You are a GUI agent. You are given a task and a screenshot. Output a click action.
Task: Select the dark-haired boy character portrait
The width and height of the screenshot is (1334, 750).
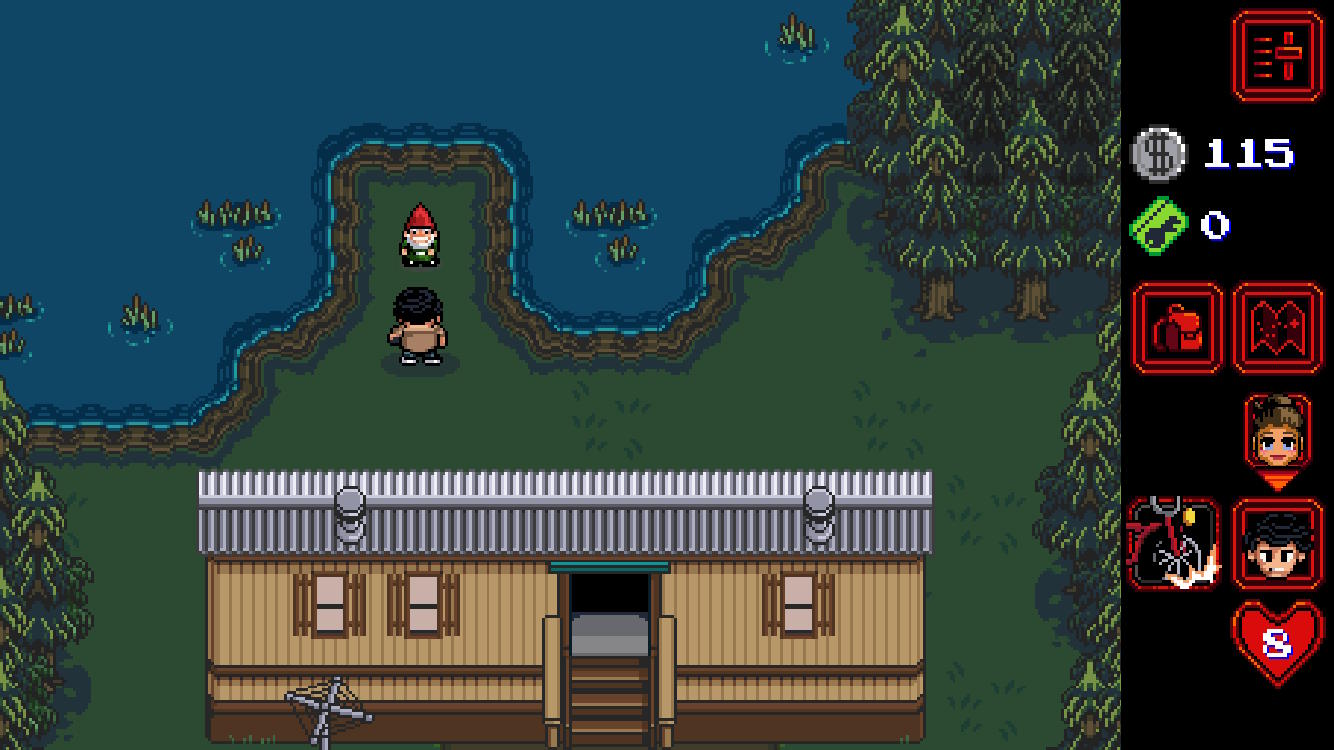tap(1277, 543)
